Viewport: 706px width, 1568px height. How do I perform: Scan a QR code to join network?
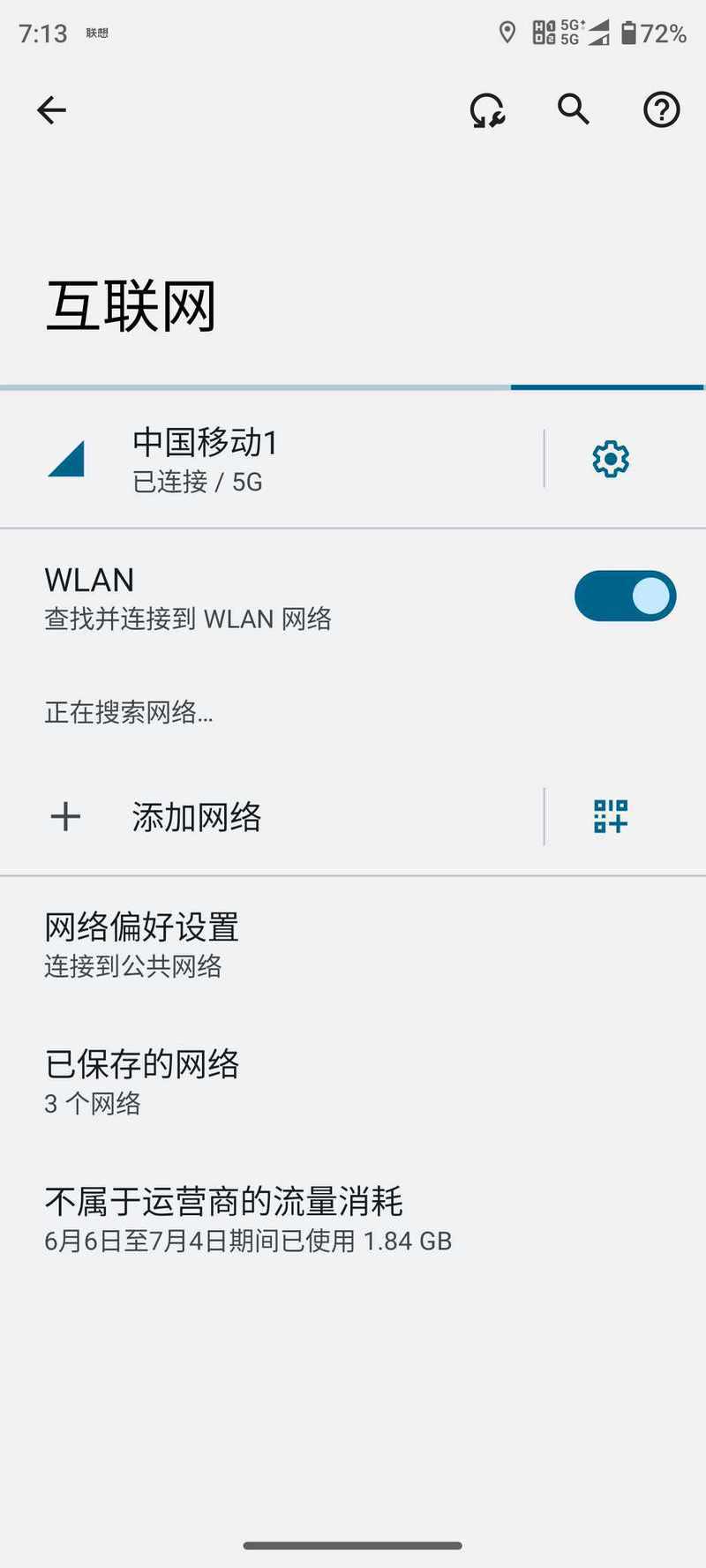point(611,817)
